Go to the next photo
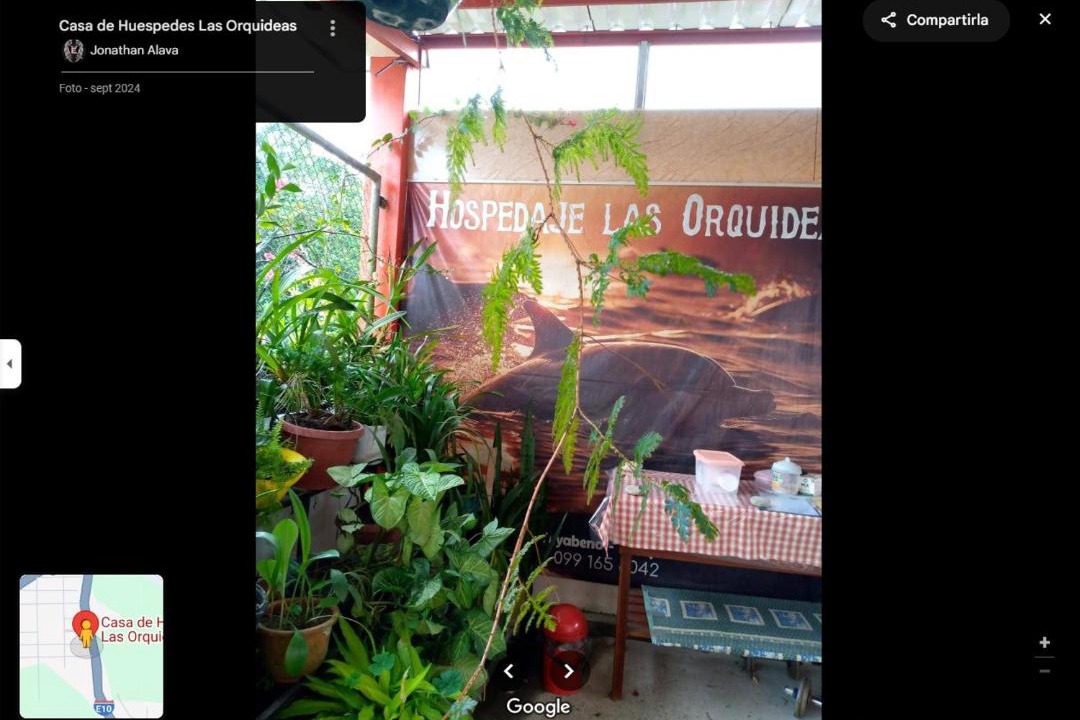Viewport: 1080px width, 720px height. coord(568,671)
